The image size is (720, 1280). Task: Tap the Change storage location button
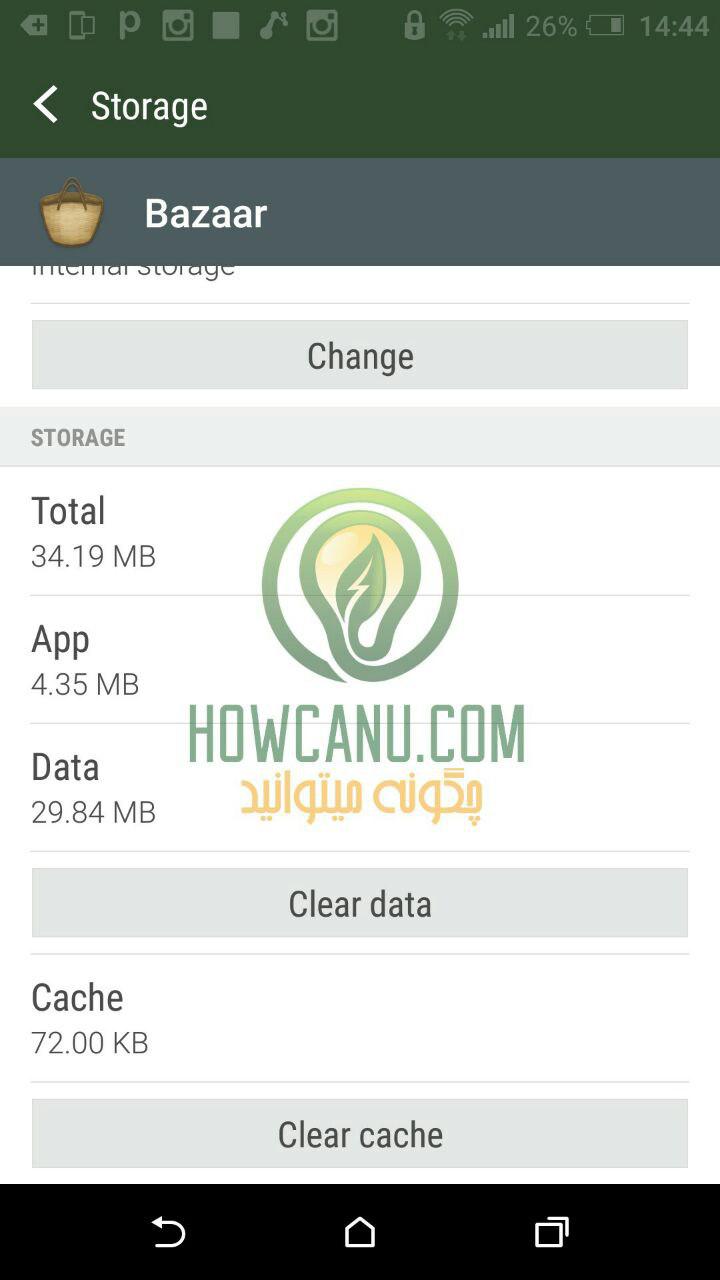click(360, 355)
